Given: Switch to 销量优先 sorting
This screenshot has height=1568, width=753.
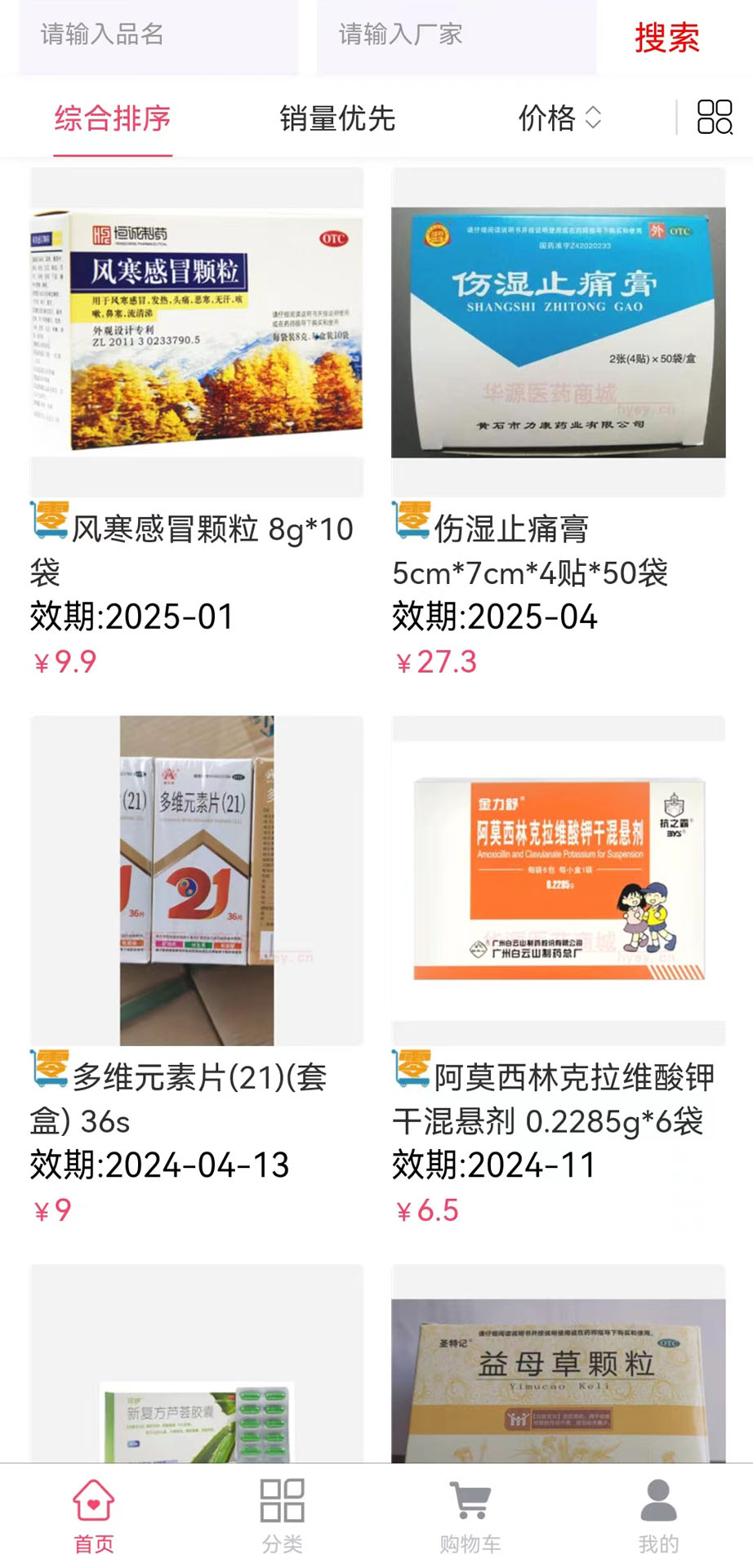Looking at the screenshot, I should coord(337,118).
